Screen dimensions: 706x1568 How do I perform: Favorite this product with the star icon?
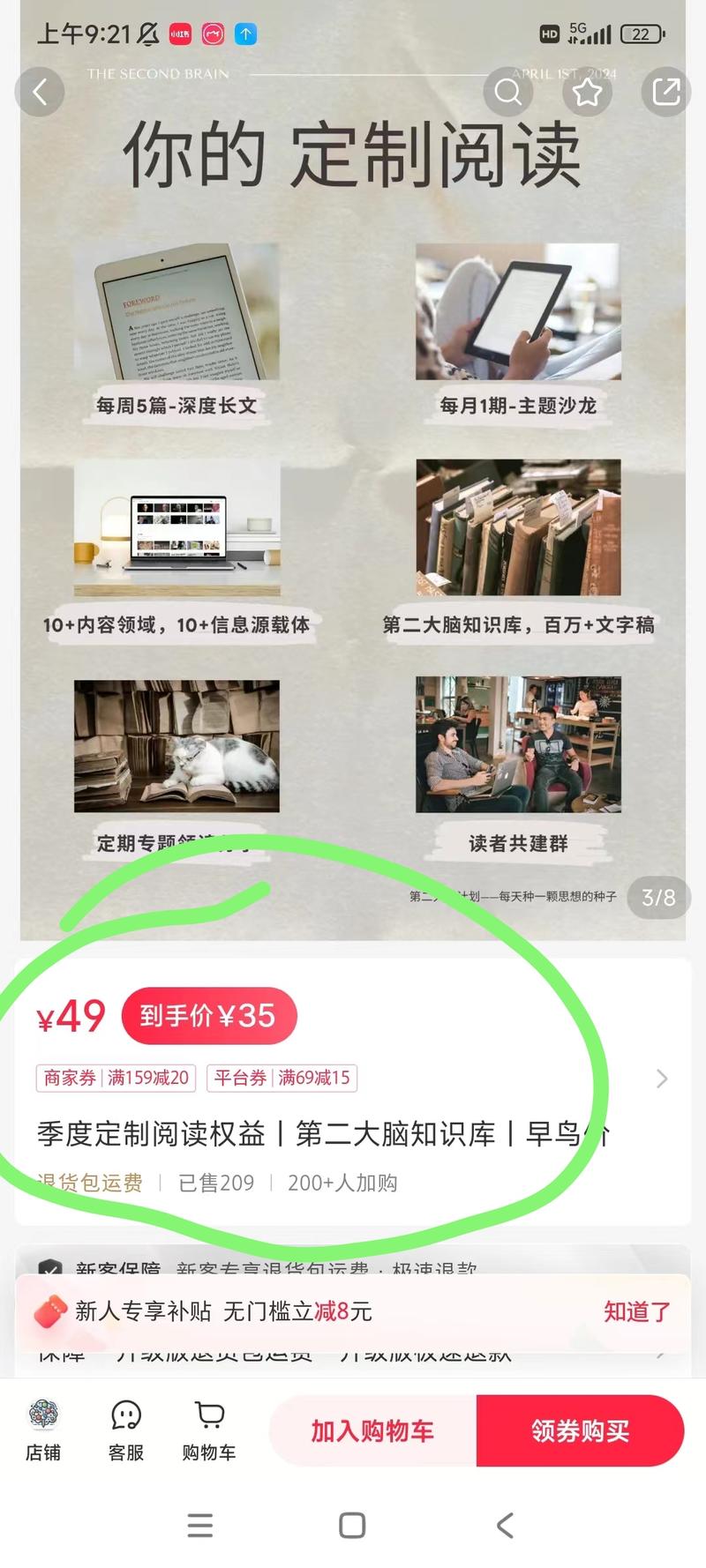pyautogui.click(x=587, y=92)
